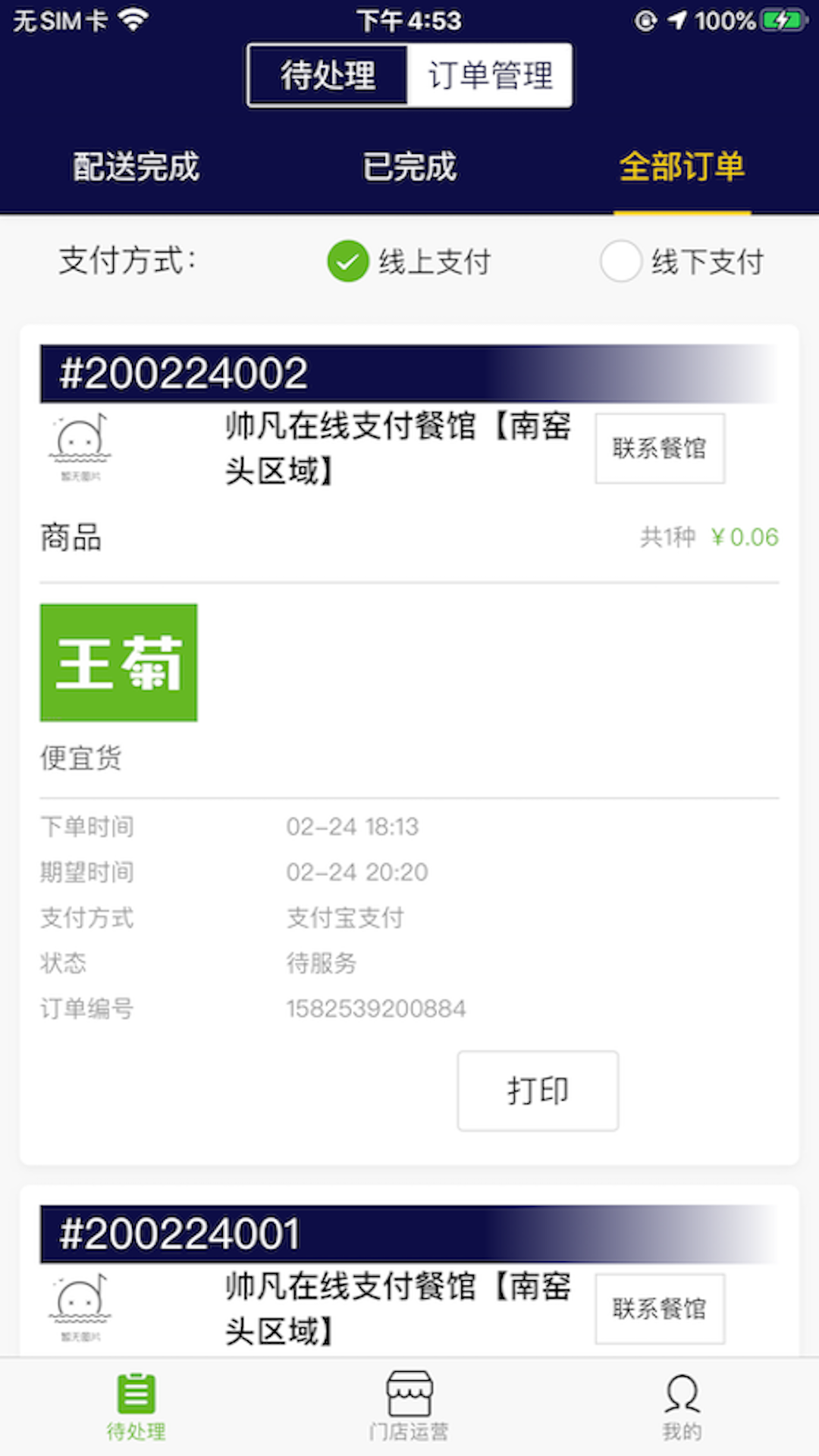Tap the orientation lock icon in status bar

click(643, 21)
